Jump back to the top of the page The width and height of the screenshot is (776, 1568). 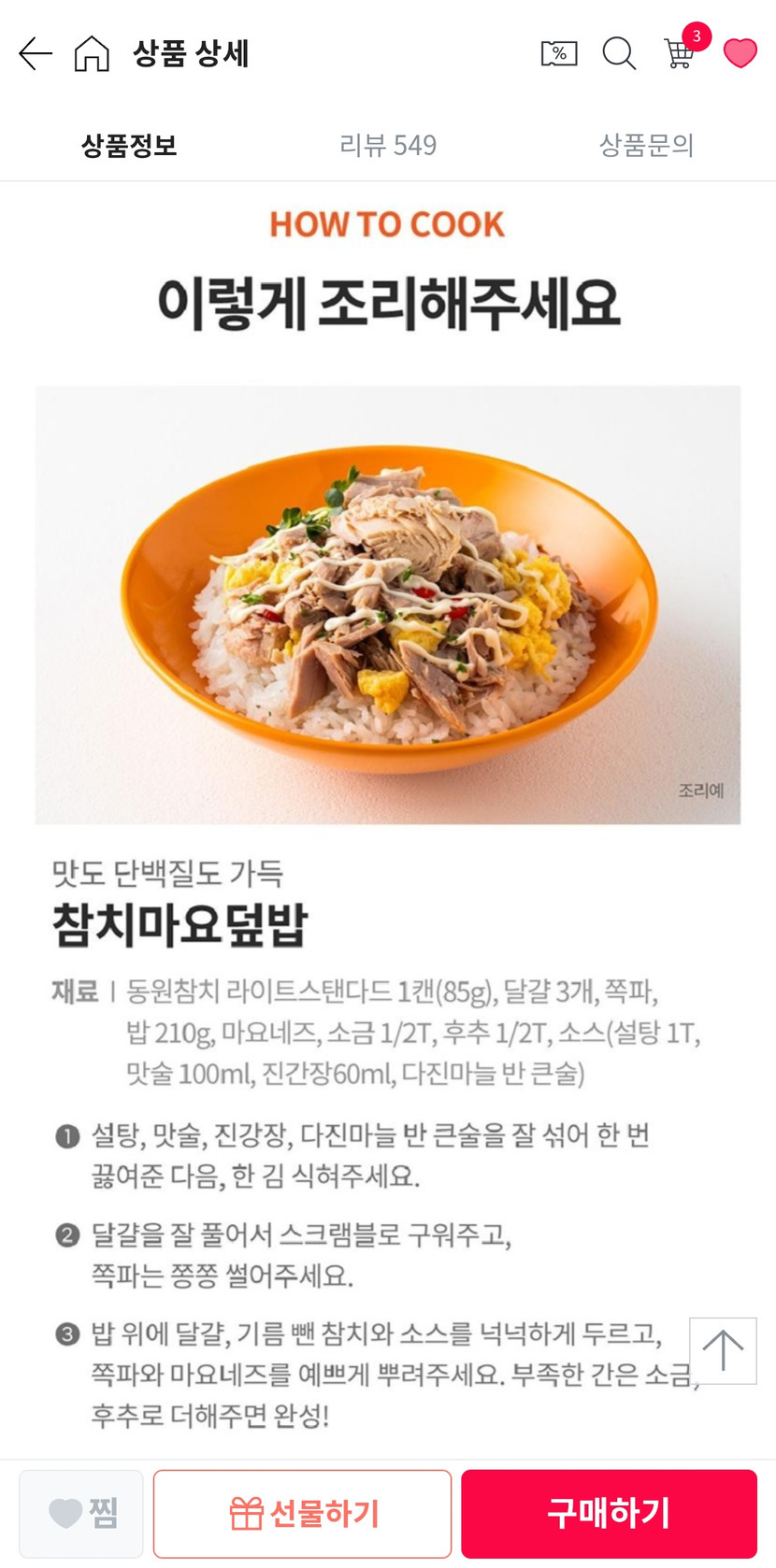723,1350
